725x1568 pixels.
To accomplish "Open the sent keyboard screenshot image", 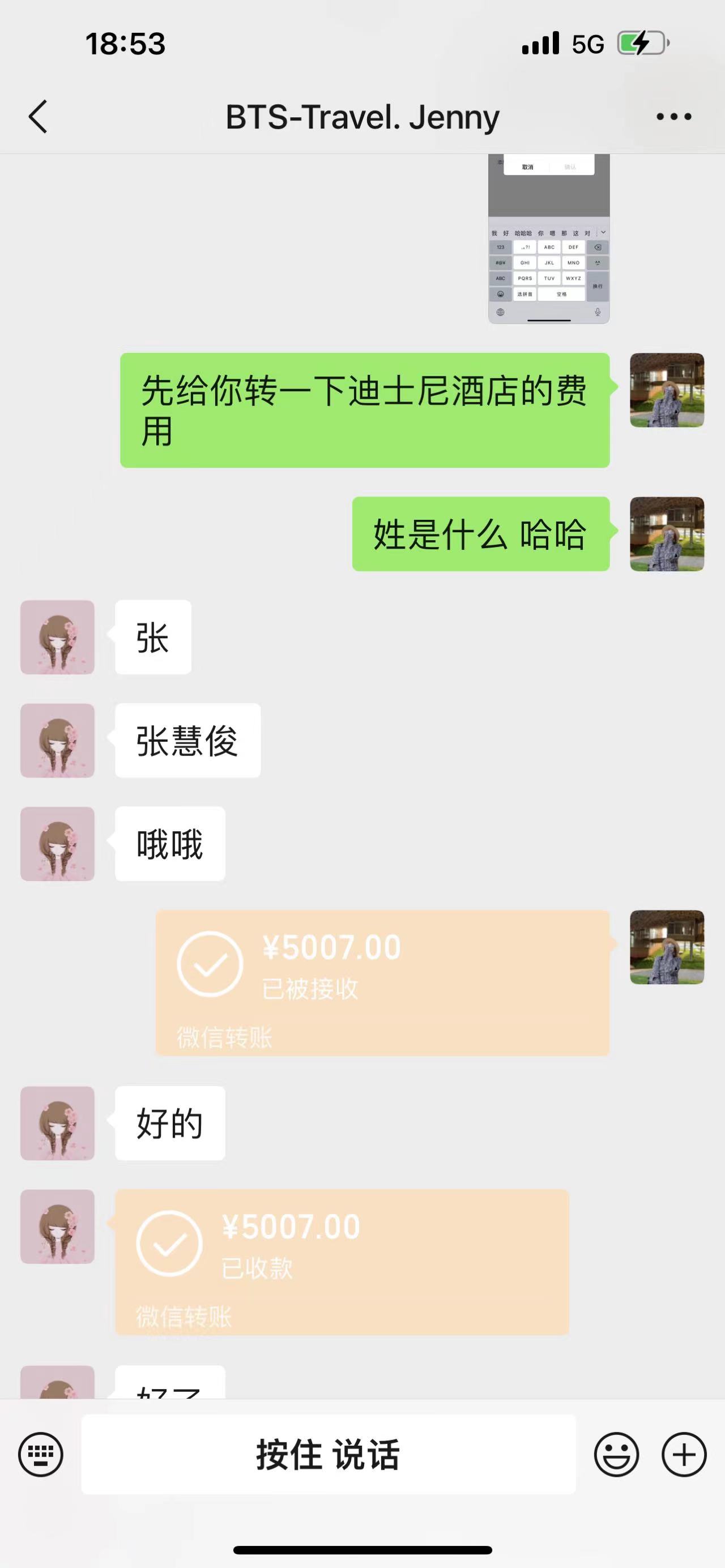I will 548,238.
